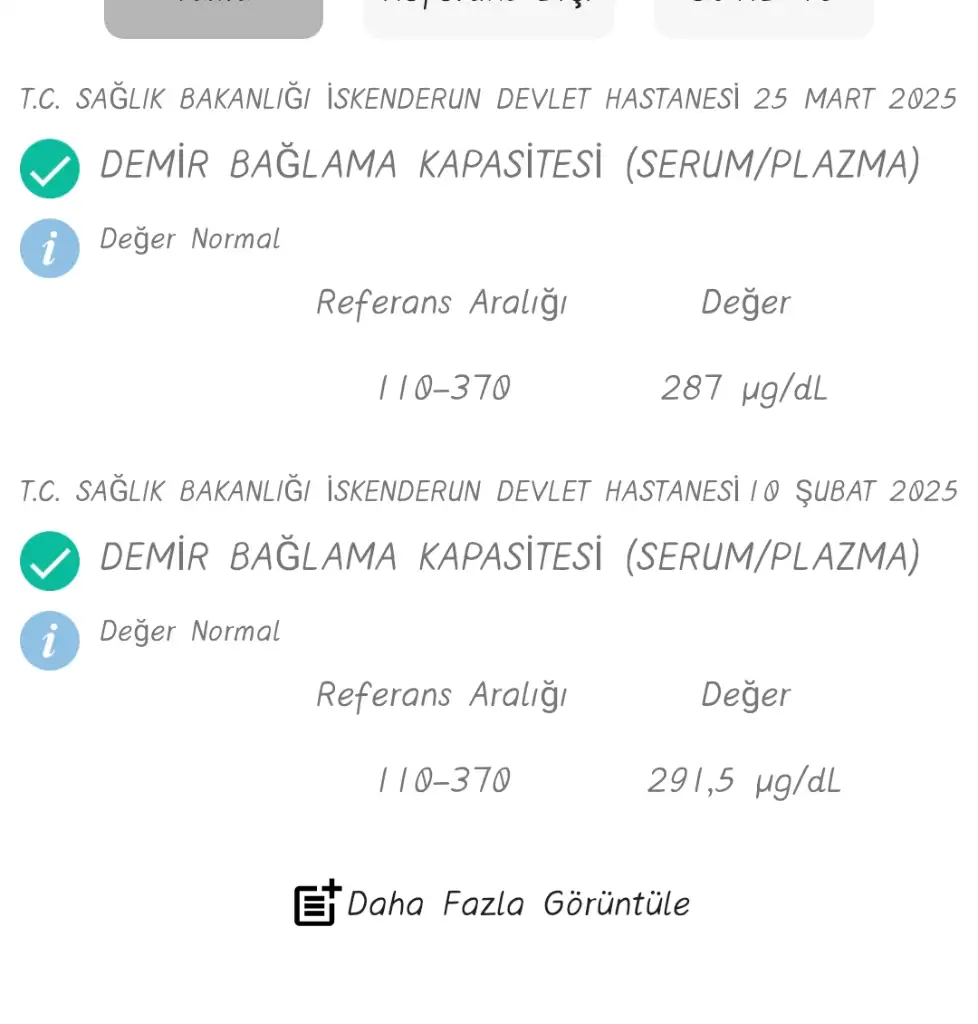This screenshot has width=978, height=1024.
Task: Tap Daha Fazla Görüntüle to load more results
Action: point(492,903)
